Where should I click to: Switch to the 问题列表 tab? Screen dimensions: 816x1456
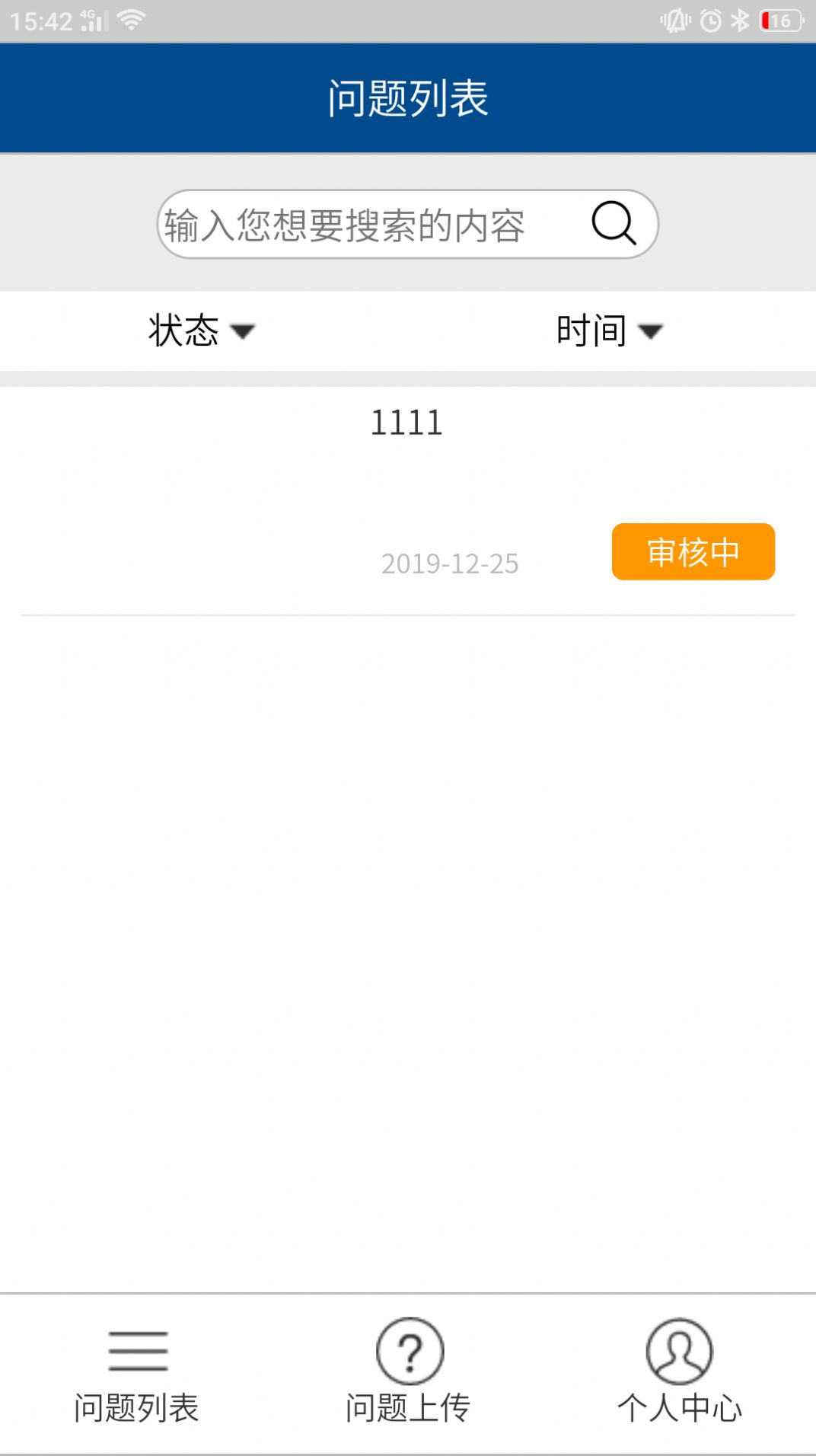137,1375
